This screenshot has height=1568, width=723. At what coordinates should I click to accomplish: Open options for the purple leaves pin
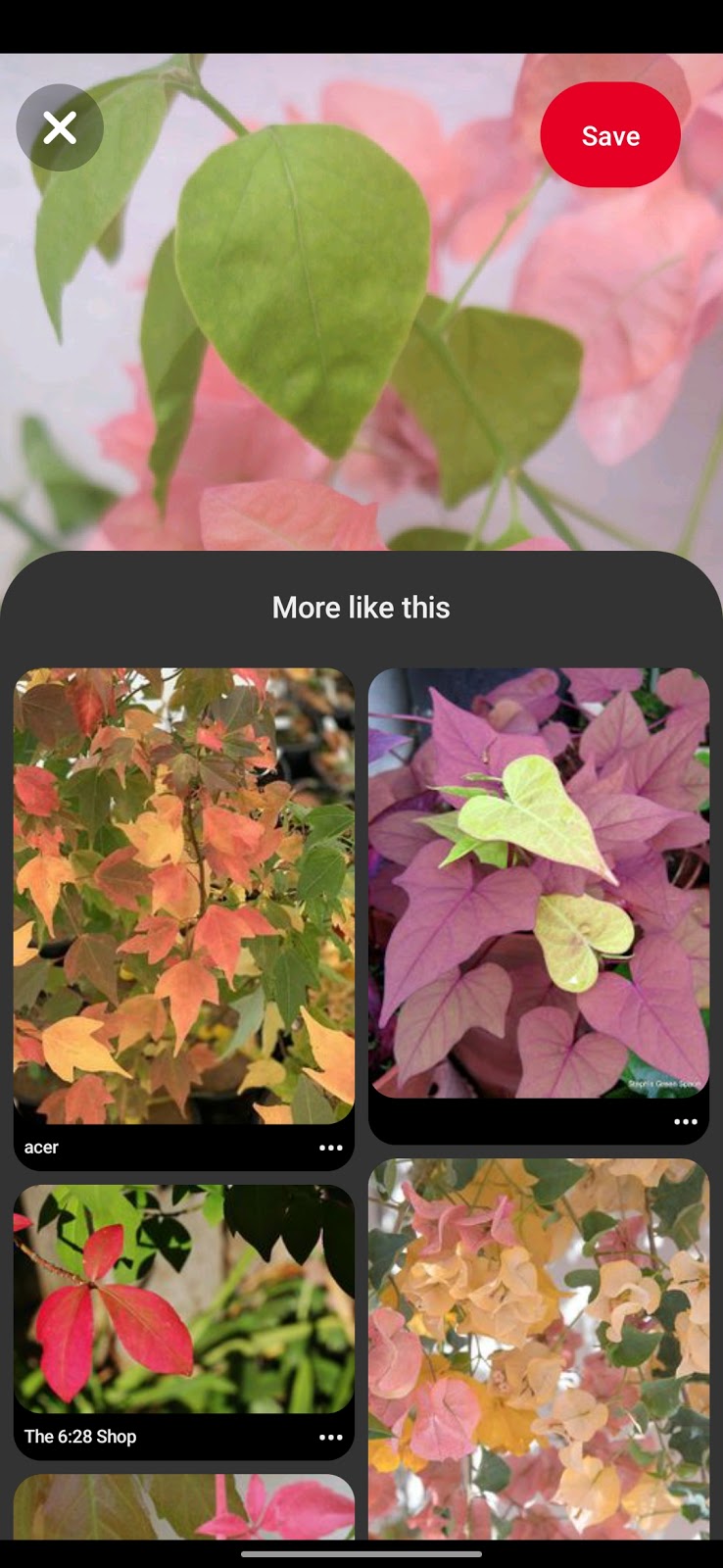[686, 1122]
